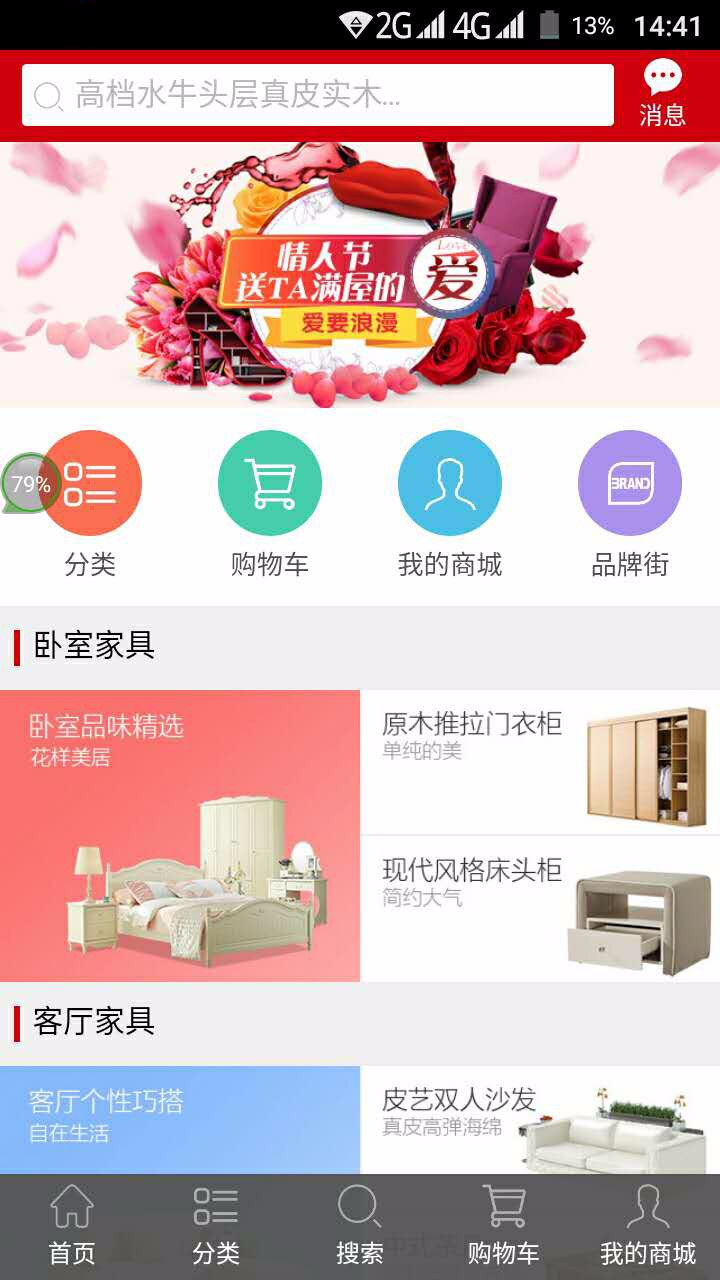The width and height of the screenshot is (720, 1280).
Task: Switch to the 我的商城 bottom tab
Action: pos(648,1226)
